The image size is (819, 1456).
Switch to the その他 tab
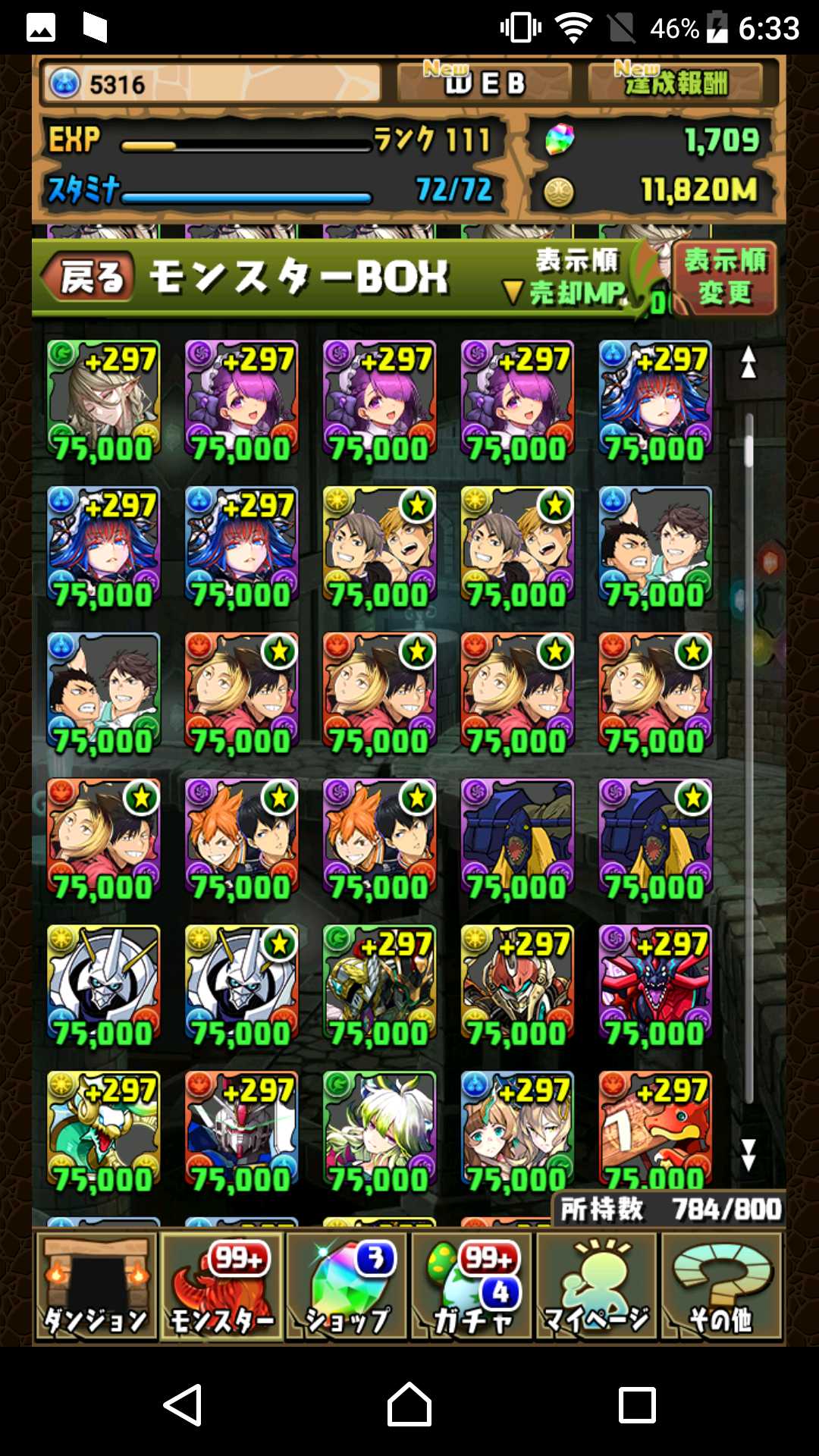[x=722, y=1286]
